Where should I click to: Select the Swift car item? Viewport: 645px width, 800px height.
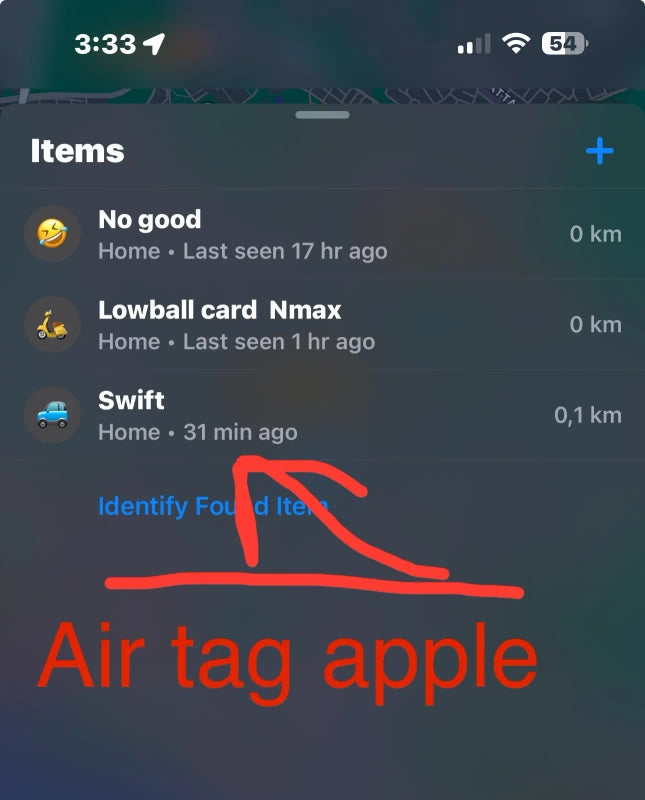(300, 415)
